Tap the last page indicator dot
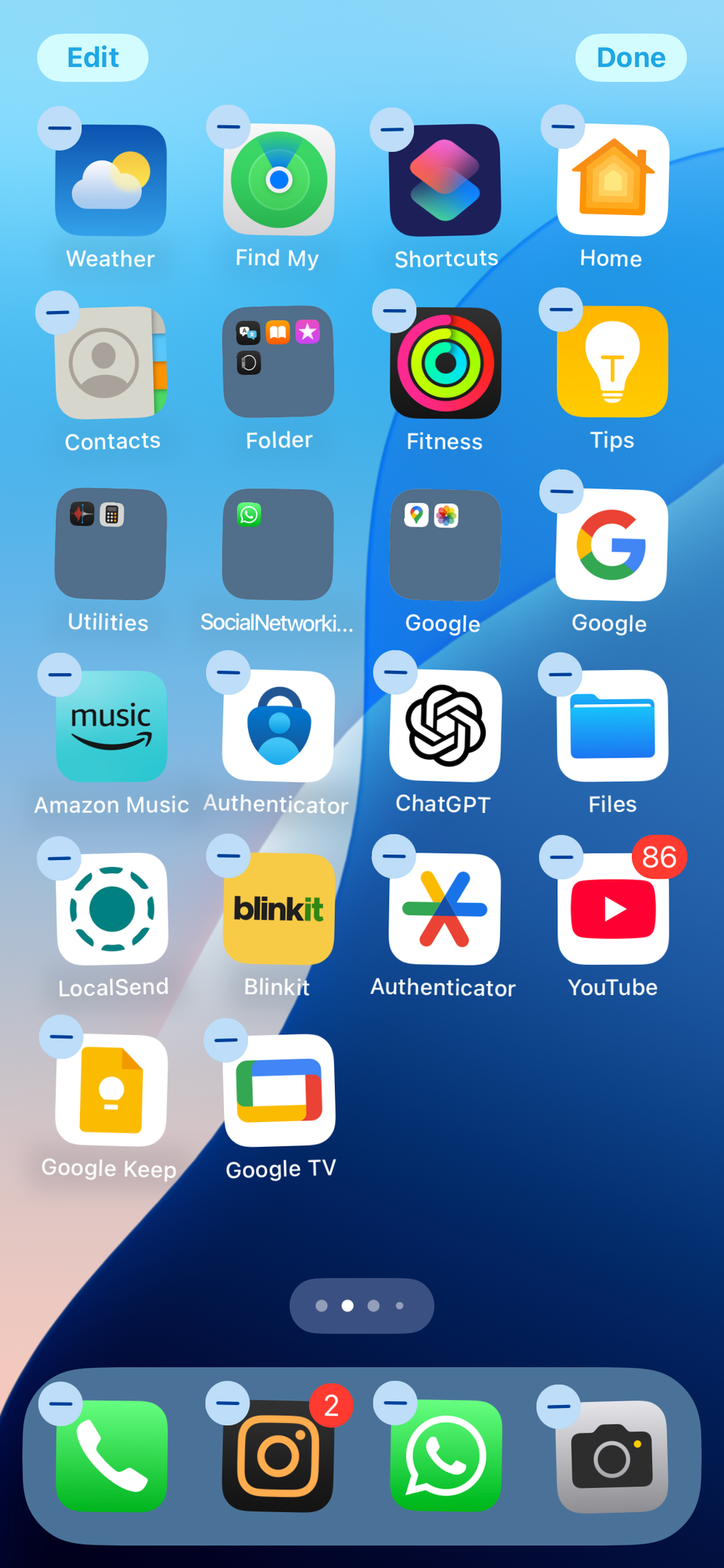This screenshot has height=1568, width=724. tap(400, 1306)
